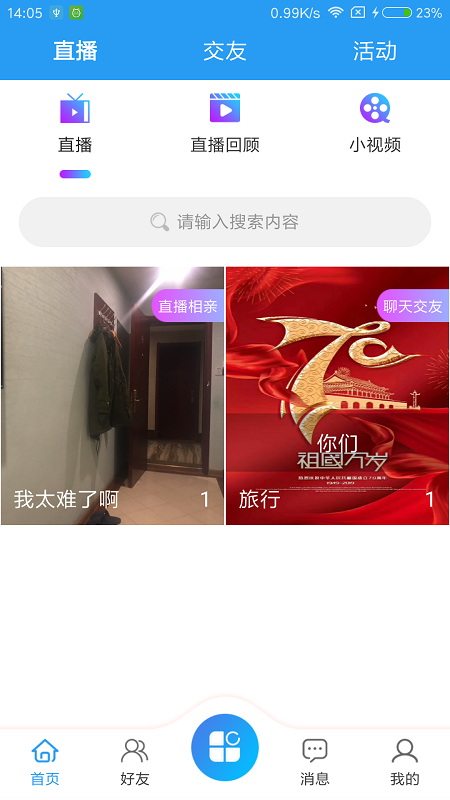
Task: Tap the center blue grid button
Action: tap(224, 747)
